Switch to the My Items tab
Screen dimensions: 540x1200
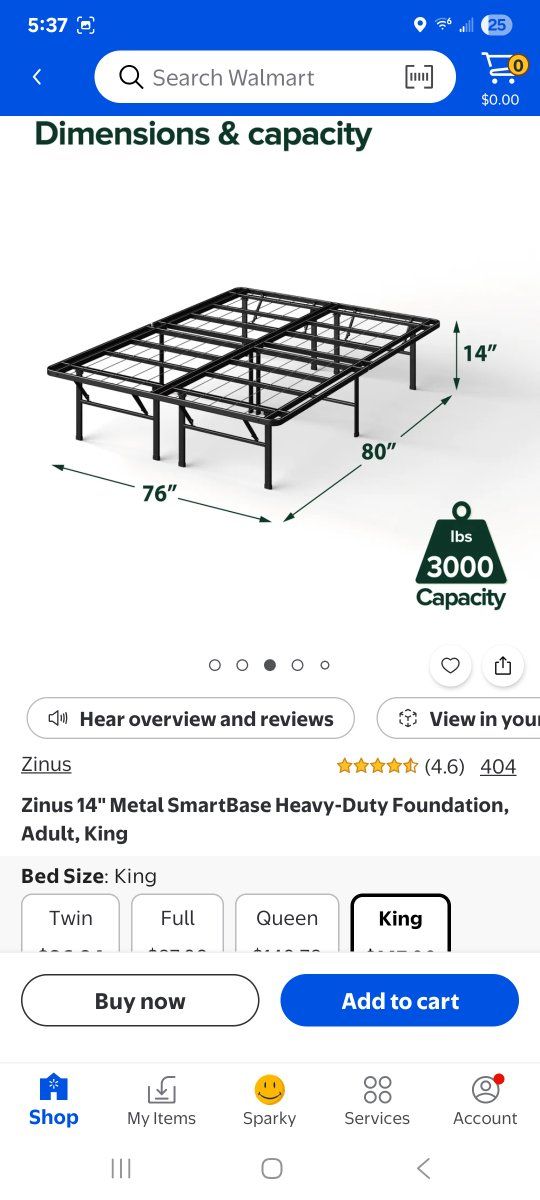click(161, 1101)
